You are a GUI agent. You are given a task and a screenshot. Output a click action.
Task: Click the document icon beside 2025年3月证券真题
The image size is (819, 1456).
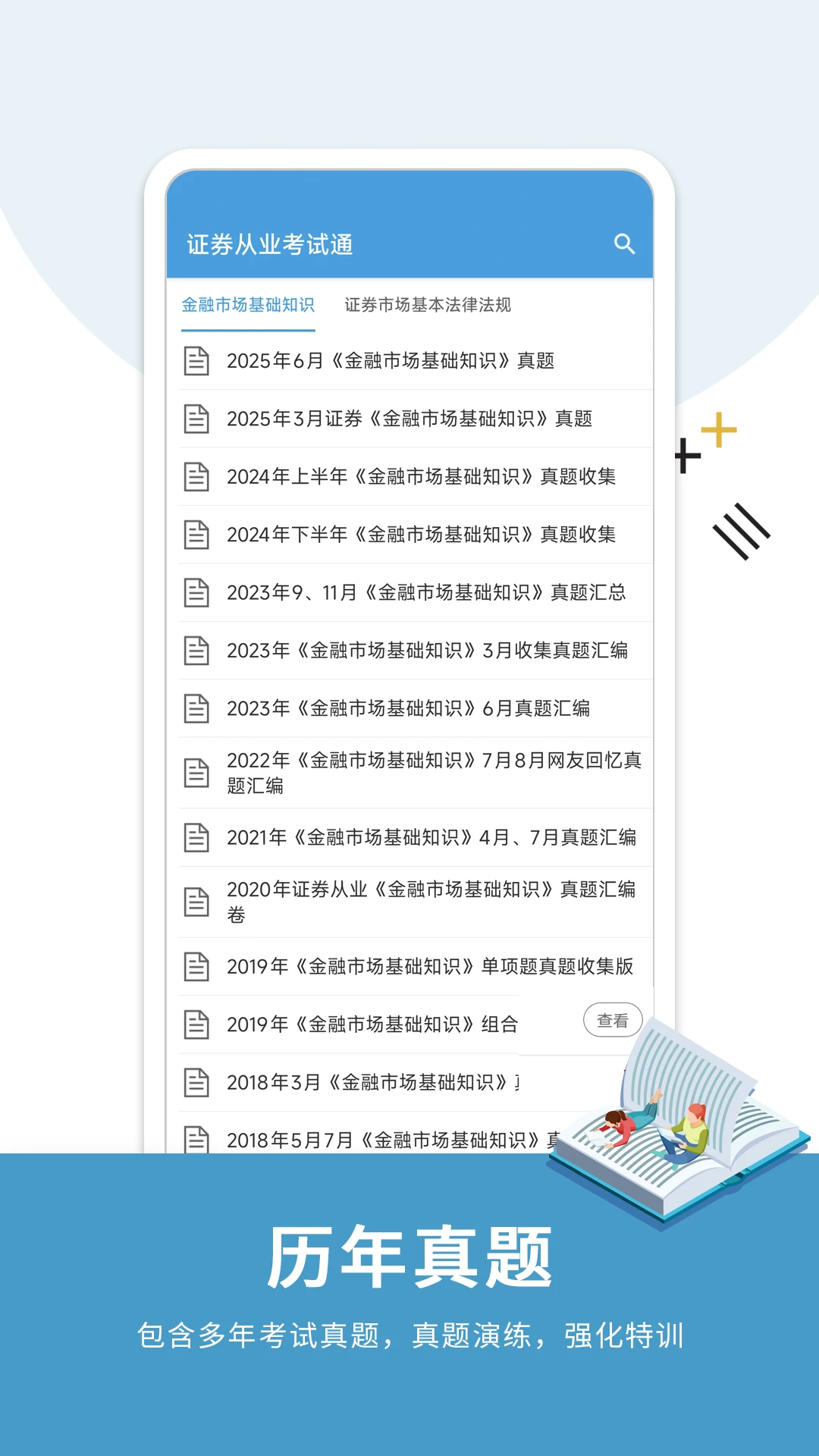(x=198, y=419)
